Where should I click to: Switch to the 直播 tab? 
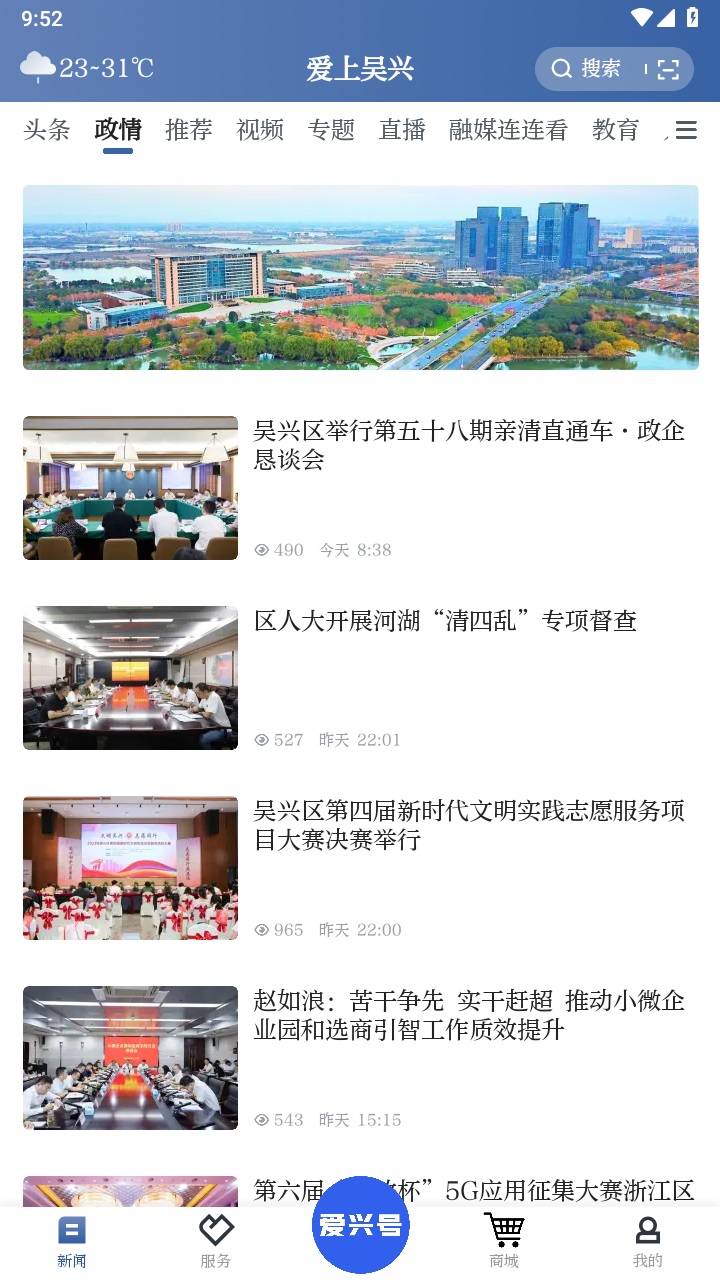click(x=402, y=129)
